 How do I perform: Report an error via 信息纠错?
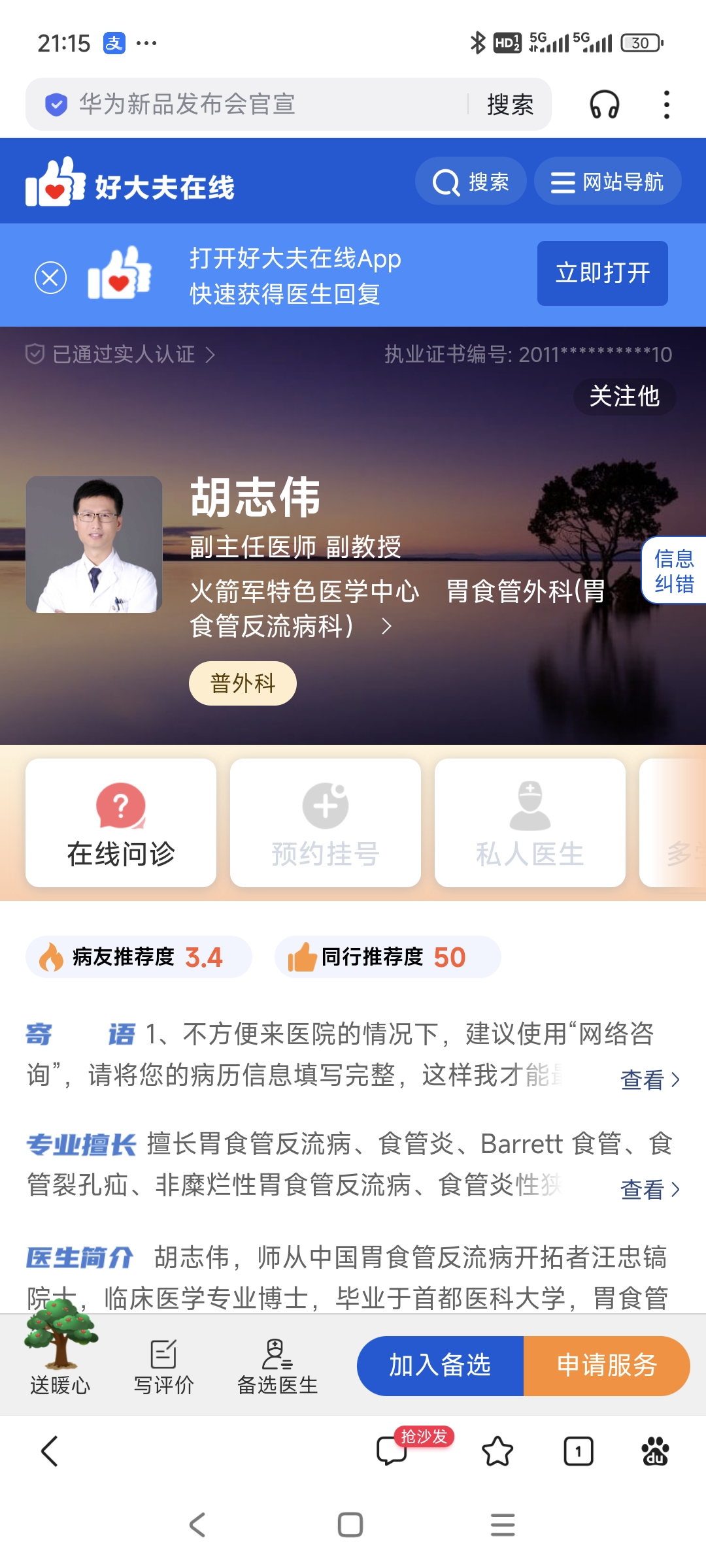675,570
